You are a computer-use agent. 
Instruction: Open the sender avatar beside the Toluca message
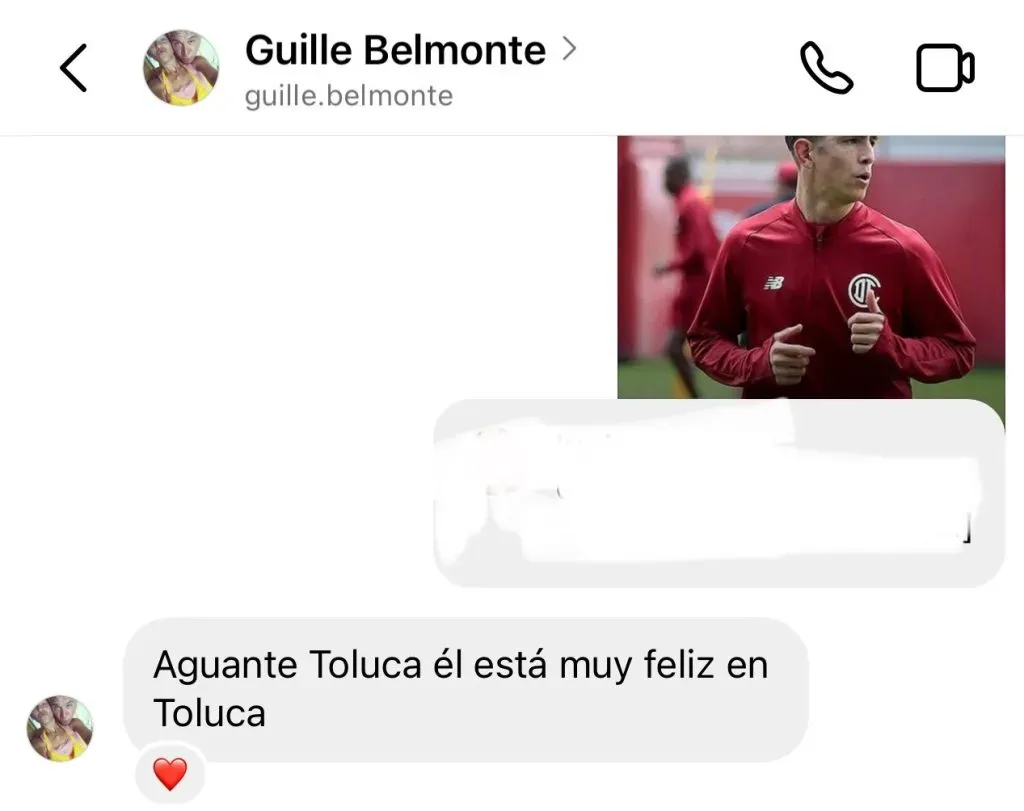(60, 728)
